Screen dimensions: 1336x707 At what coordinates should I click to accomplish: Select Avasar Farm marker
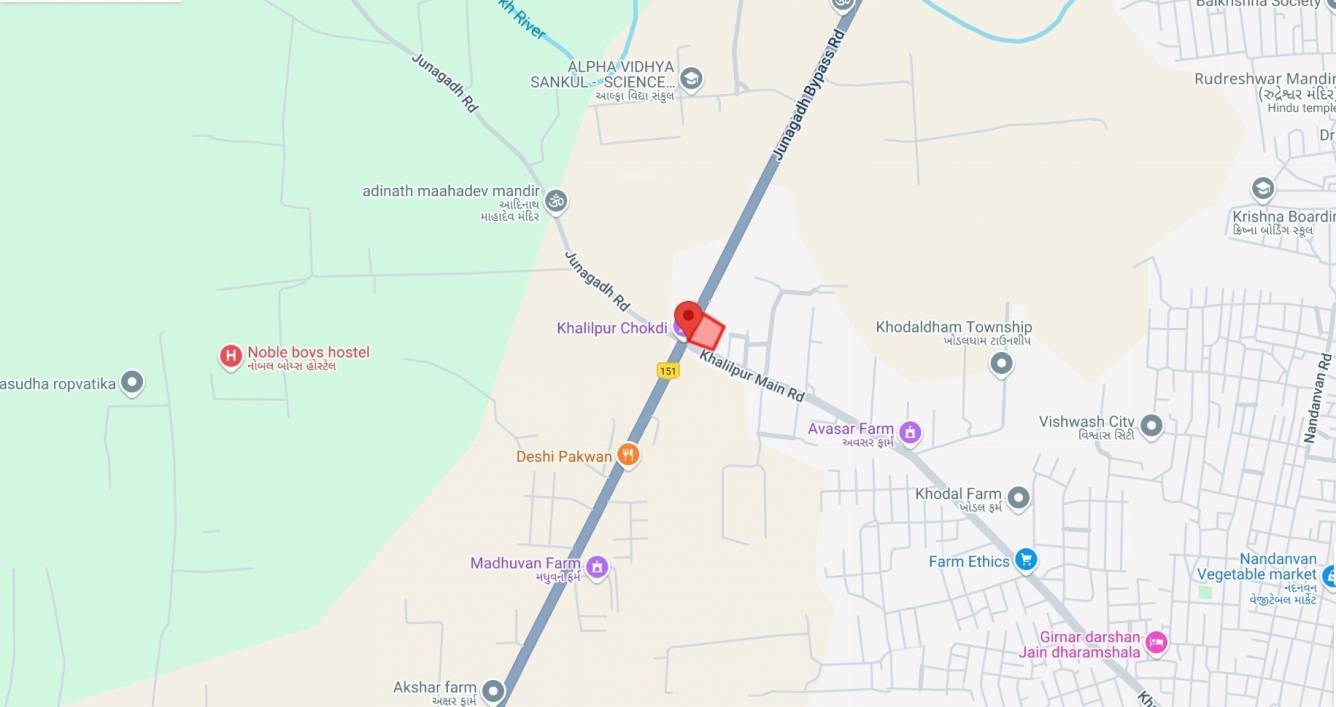[910, 432]
